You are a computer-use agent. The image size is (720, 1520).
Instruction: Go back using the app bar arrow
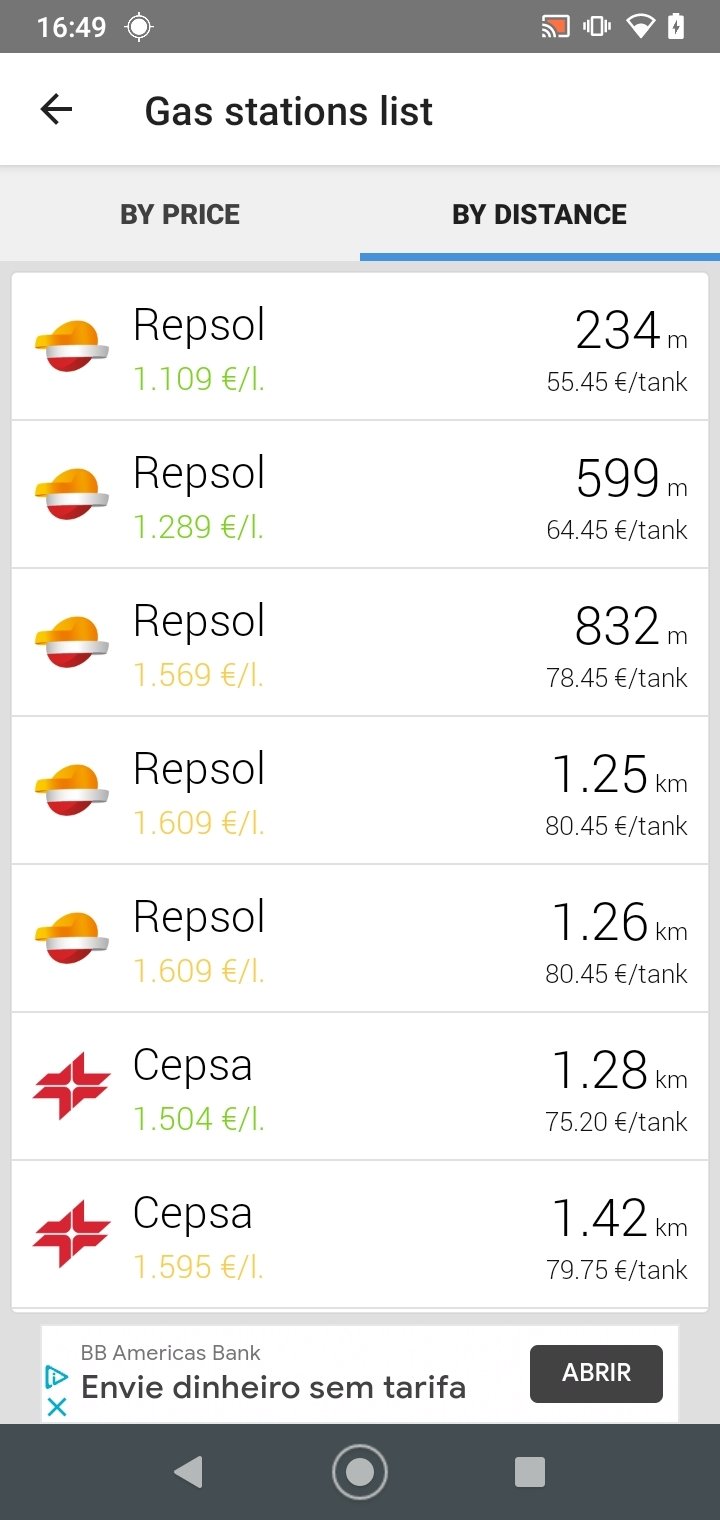click(56, 110)
